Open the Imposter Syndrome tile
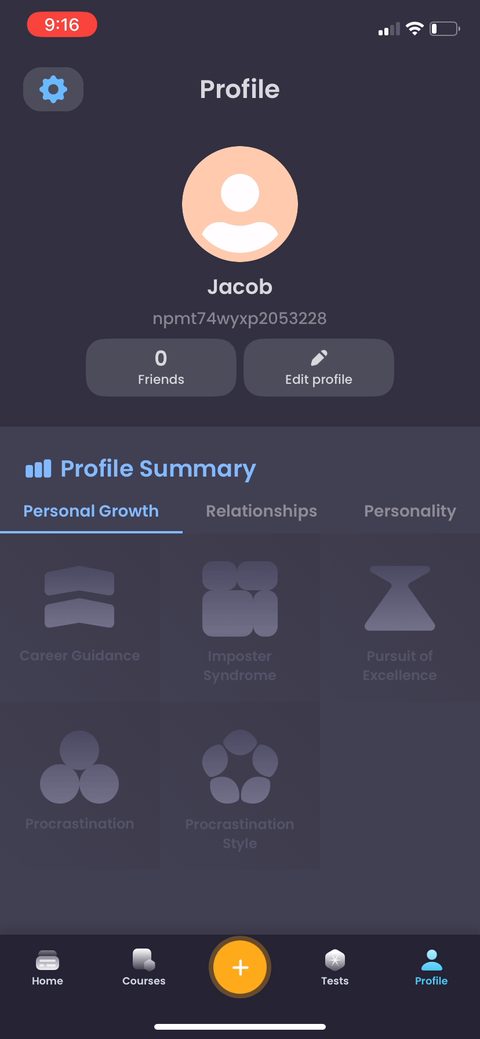The width and height of the screenshot is (480, 1039). pyautogui.click(x=240, y=618)
